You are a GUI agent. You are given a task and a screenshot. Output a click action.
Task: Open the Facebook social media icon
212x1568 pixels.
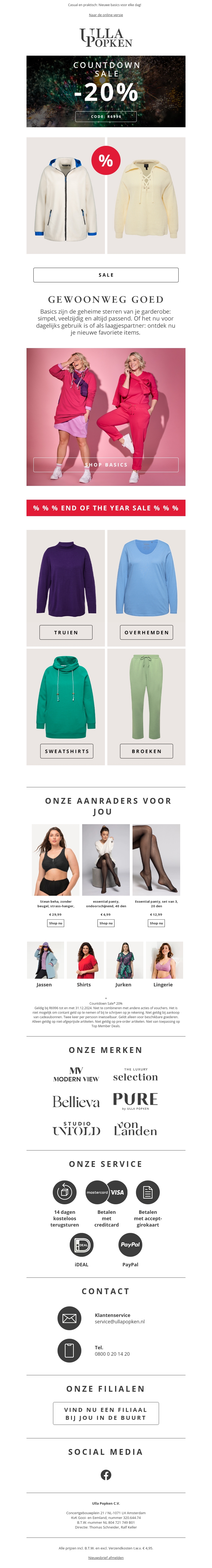[105, 1474]
